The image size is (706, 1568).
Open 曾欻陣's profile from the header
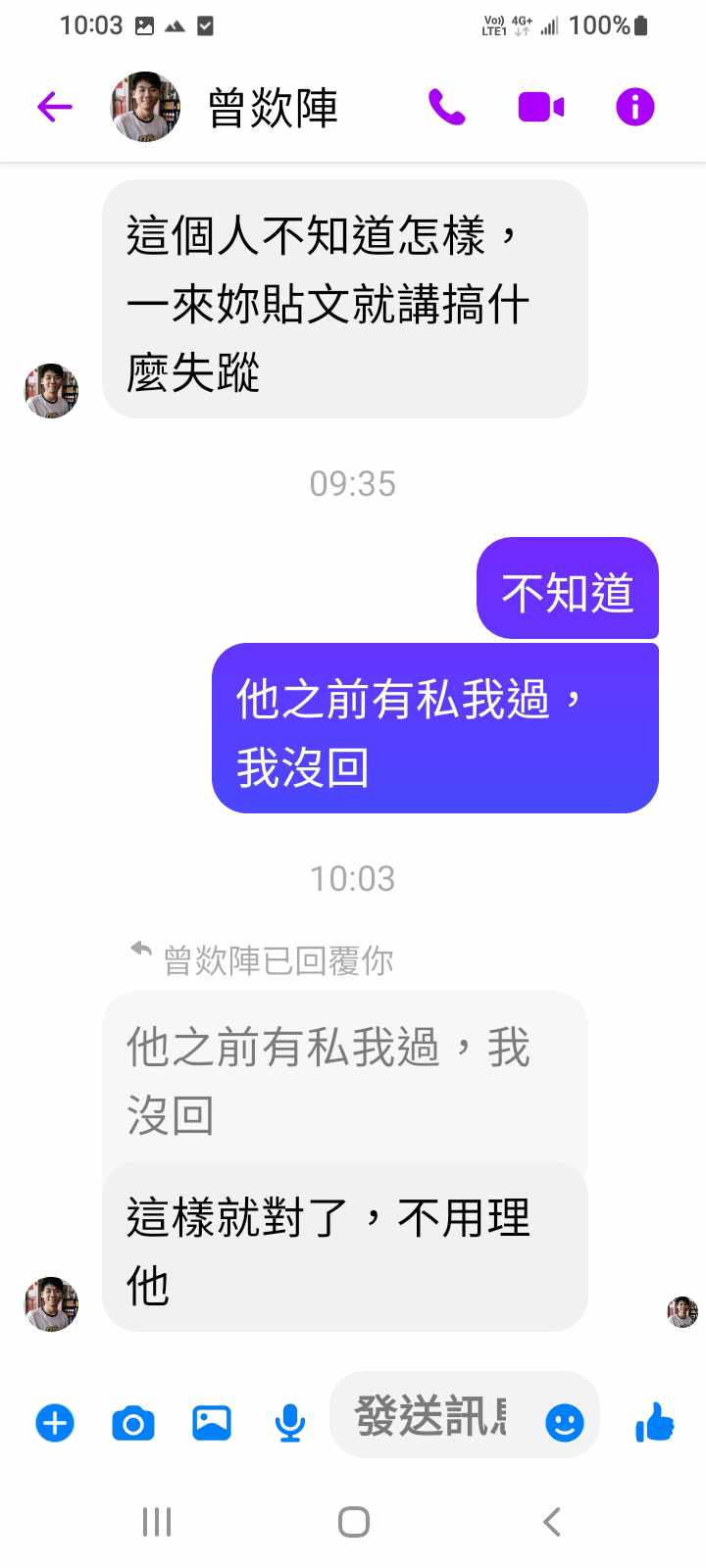pyautogui.click(x=273, y=108)
